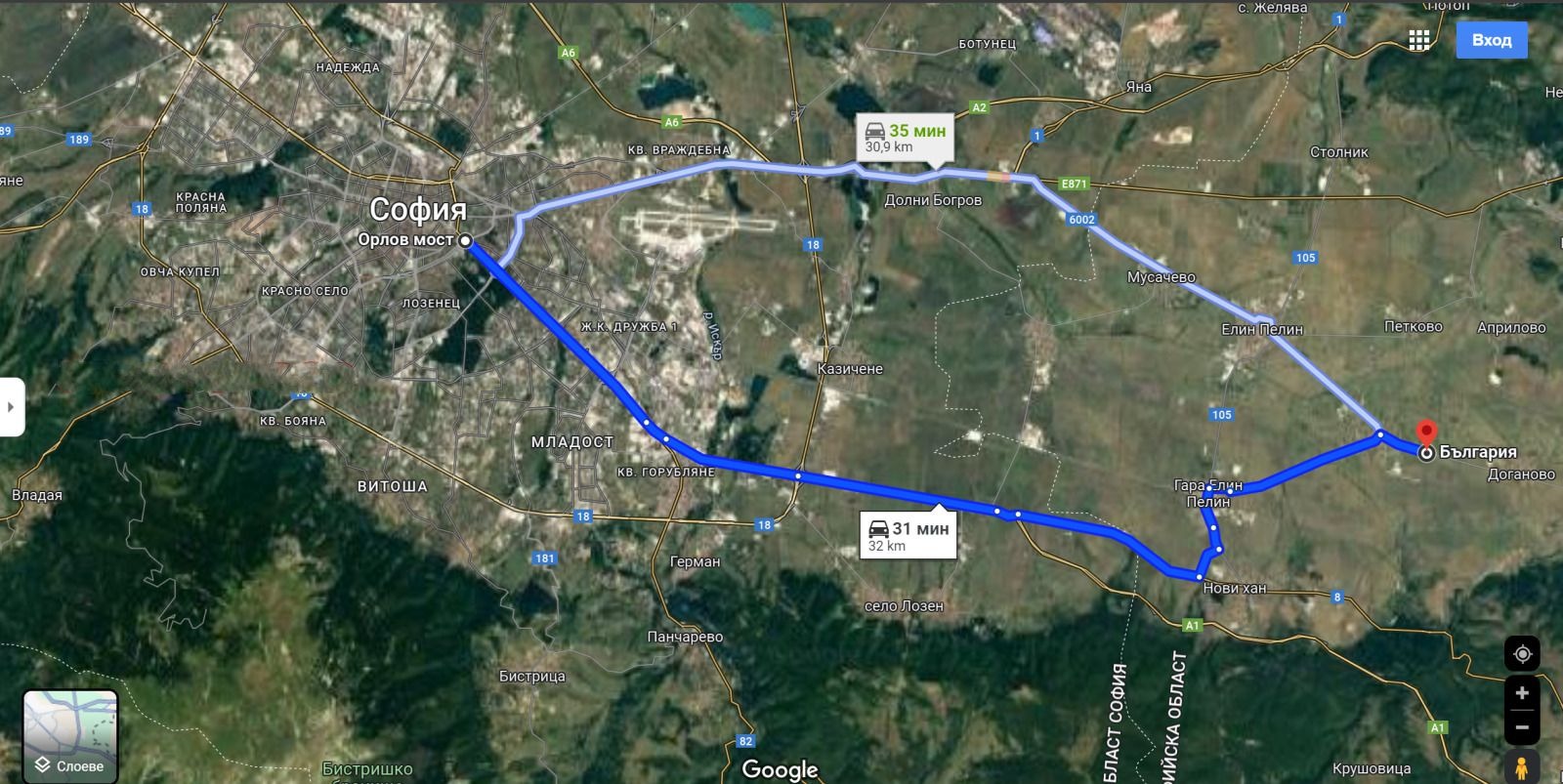Open the Слоеве layers switcher
Screen dimensions: 1563x784
pyautogui.click(x=70, y=735)
